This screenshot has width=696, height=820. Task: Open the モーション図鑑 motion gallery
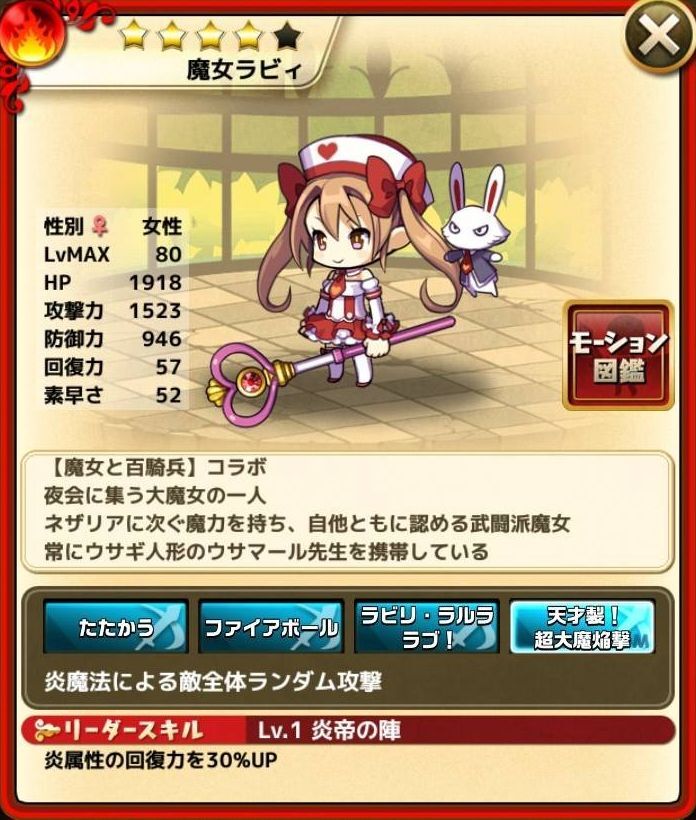coord(618,355)
